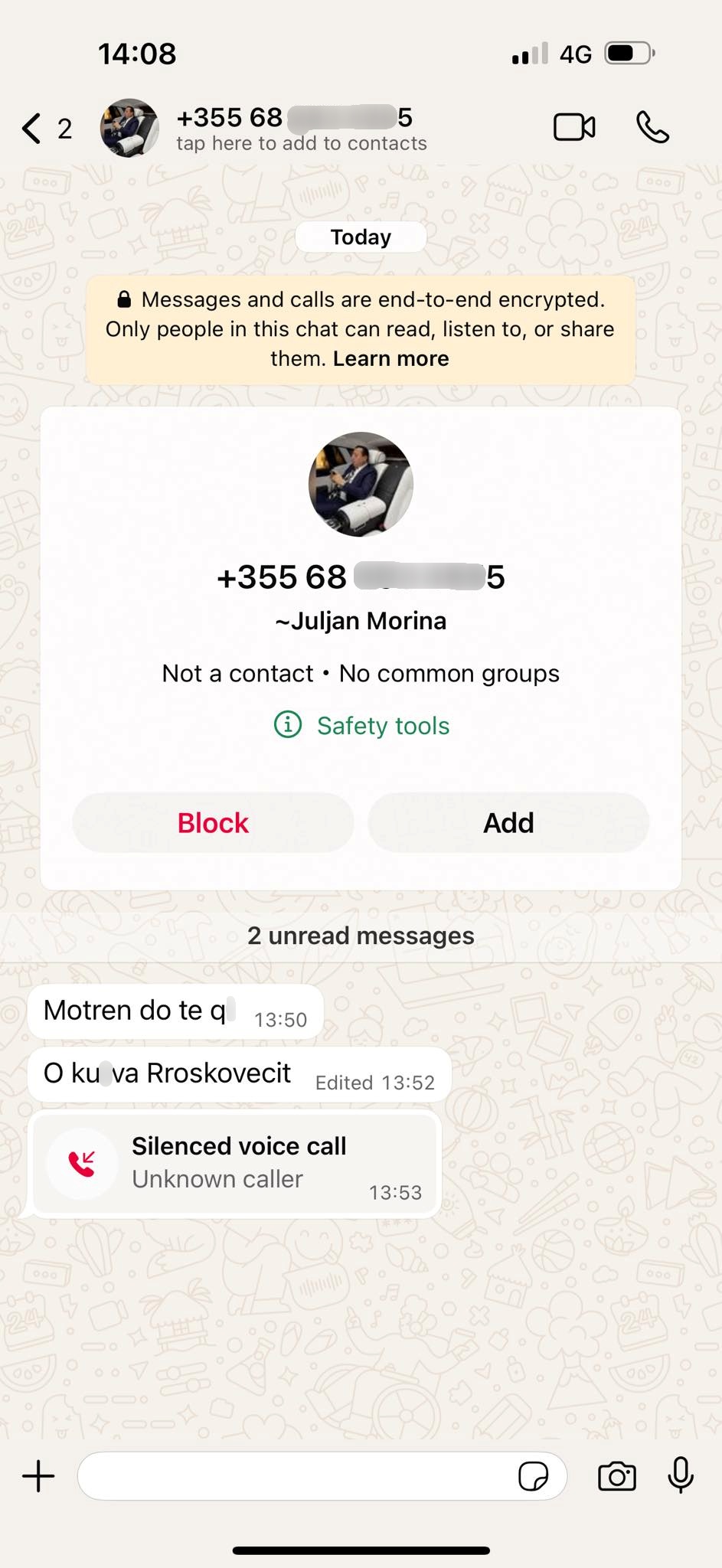Tap Learn more about encryption

390,358
